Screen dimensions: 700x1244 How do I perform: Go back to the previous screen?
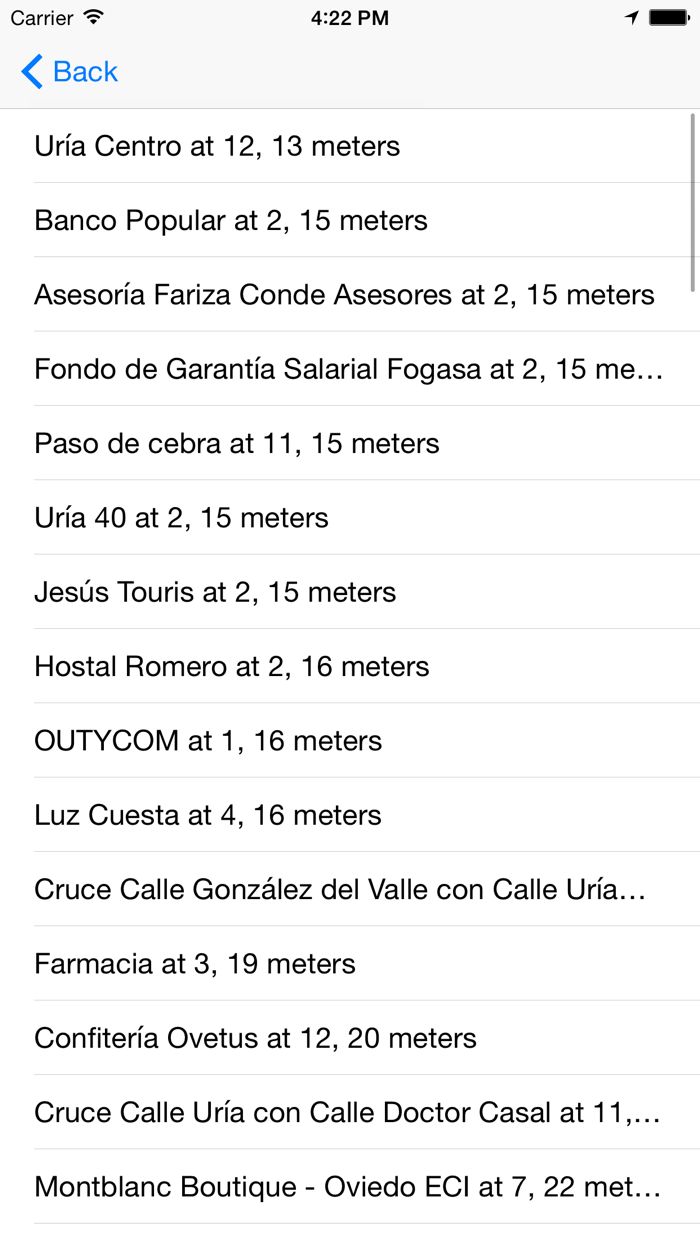click(69, 72)
